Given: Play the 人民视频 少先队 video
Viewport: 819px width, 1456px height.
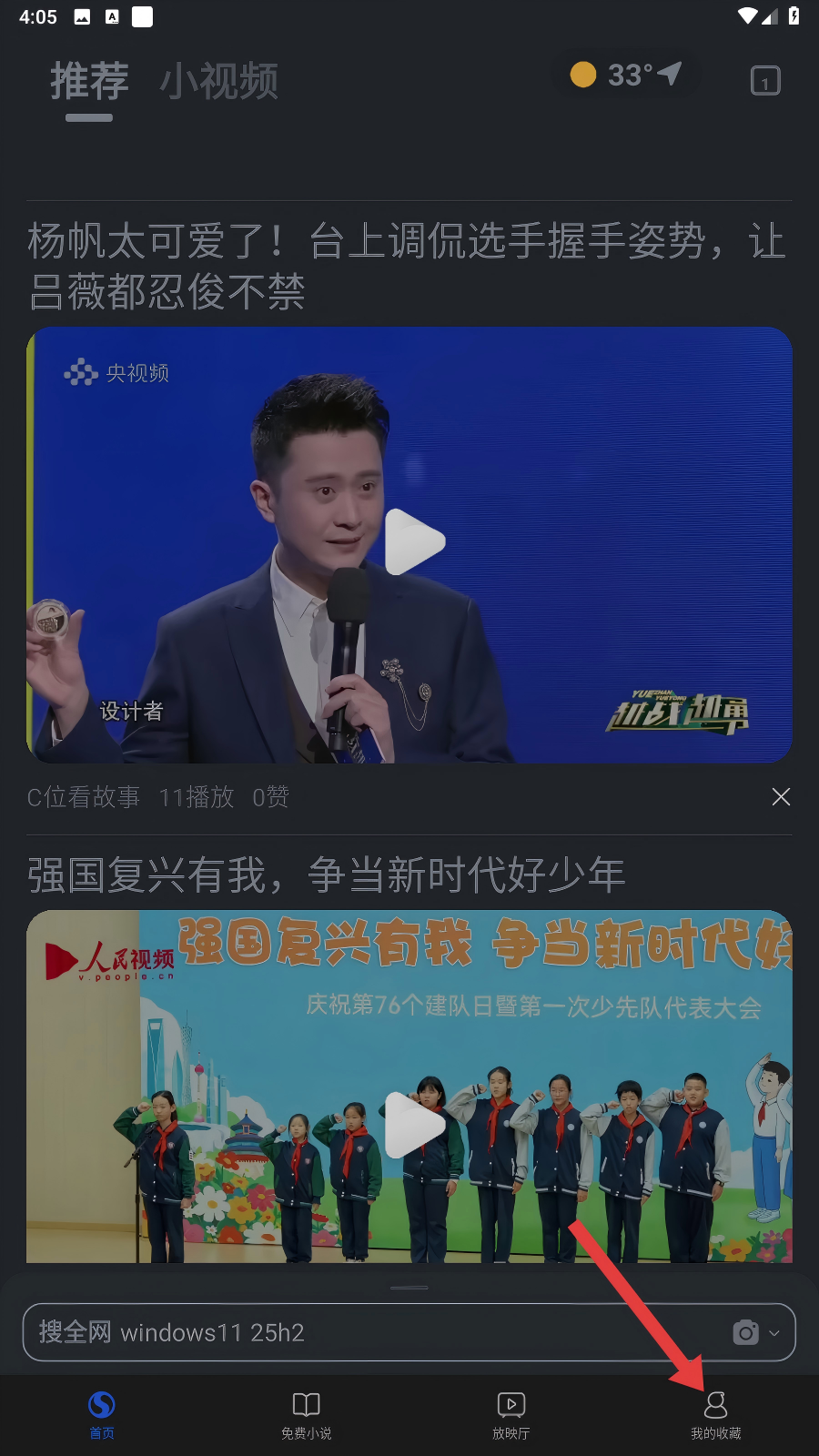Looking at the screenshot, I should (415, 1125).
